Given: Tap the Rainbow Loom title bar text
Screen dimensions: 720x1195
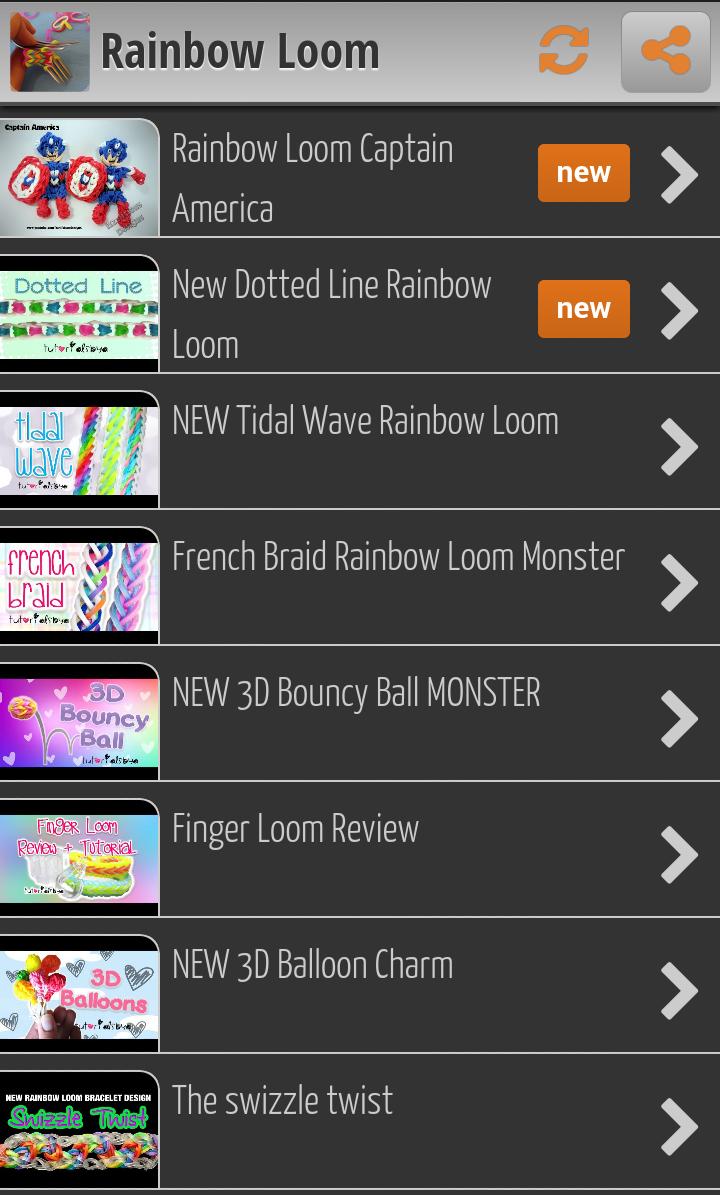Looking at the screenshot, I should point(240,50).
